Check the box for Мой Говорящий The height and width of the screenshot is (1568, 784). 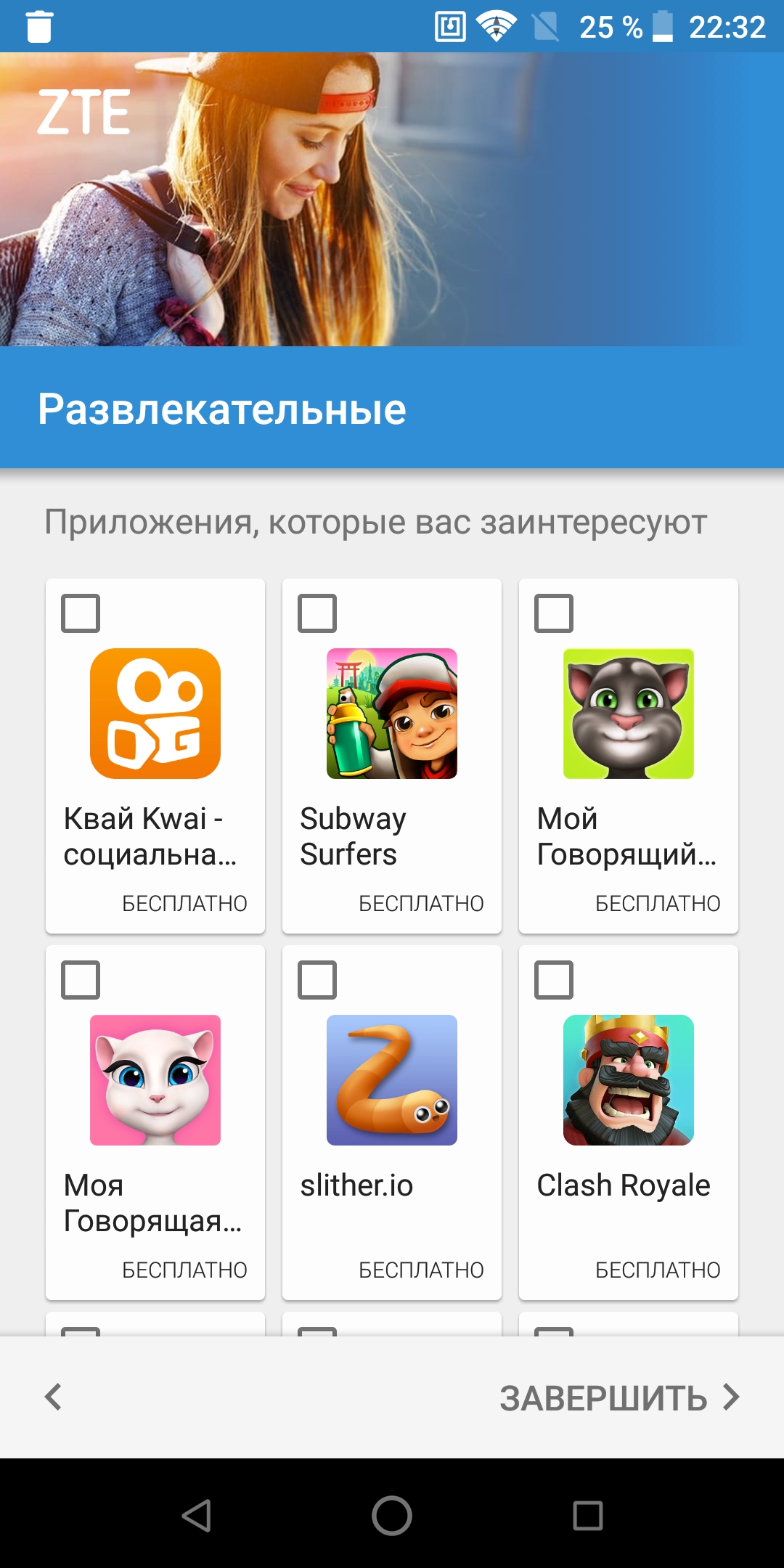click(554, 613)
